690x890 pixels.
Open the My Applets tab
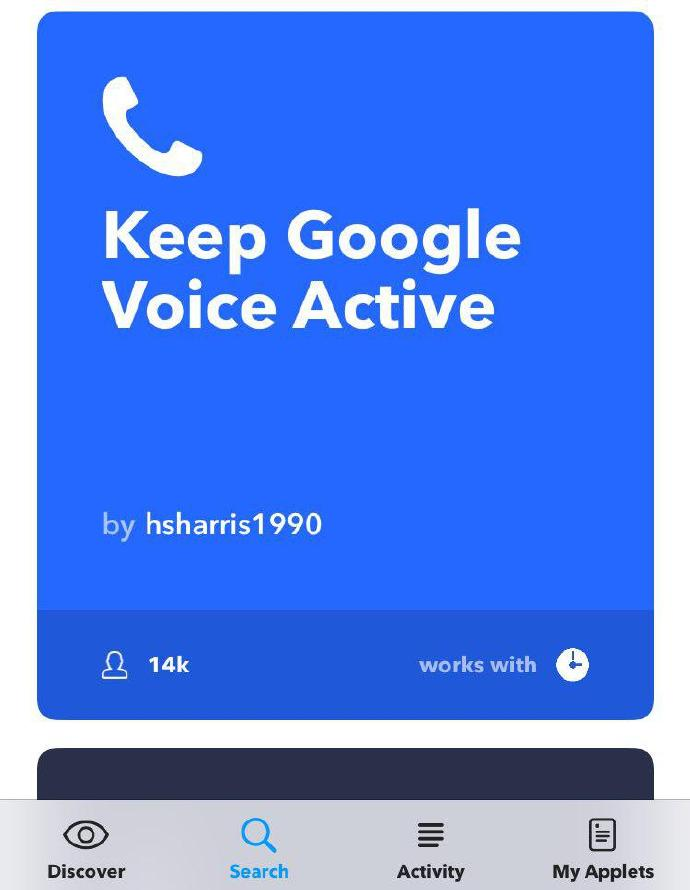[602, 849]
